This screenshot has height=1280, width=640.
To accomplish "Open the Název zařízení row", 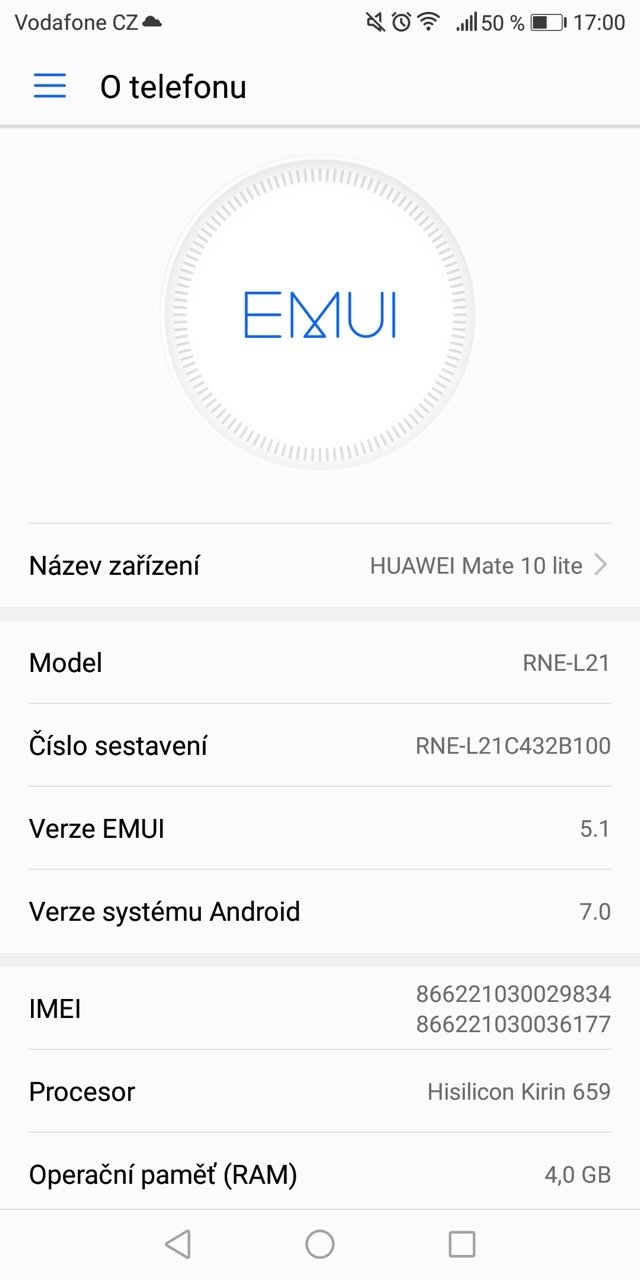I will (320, 565).
